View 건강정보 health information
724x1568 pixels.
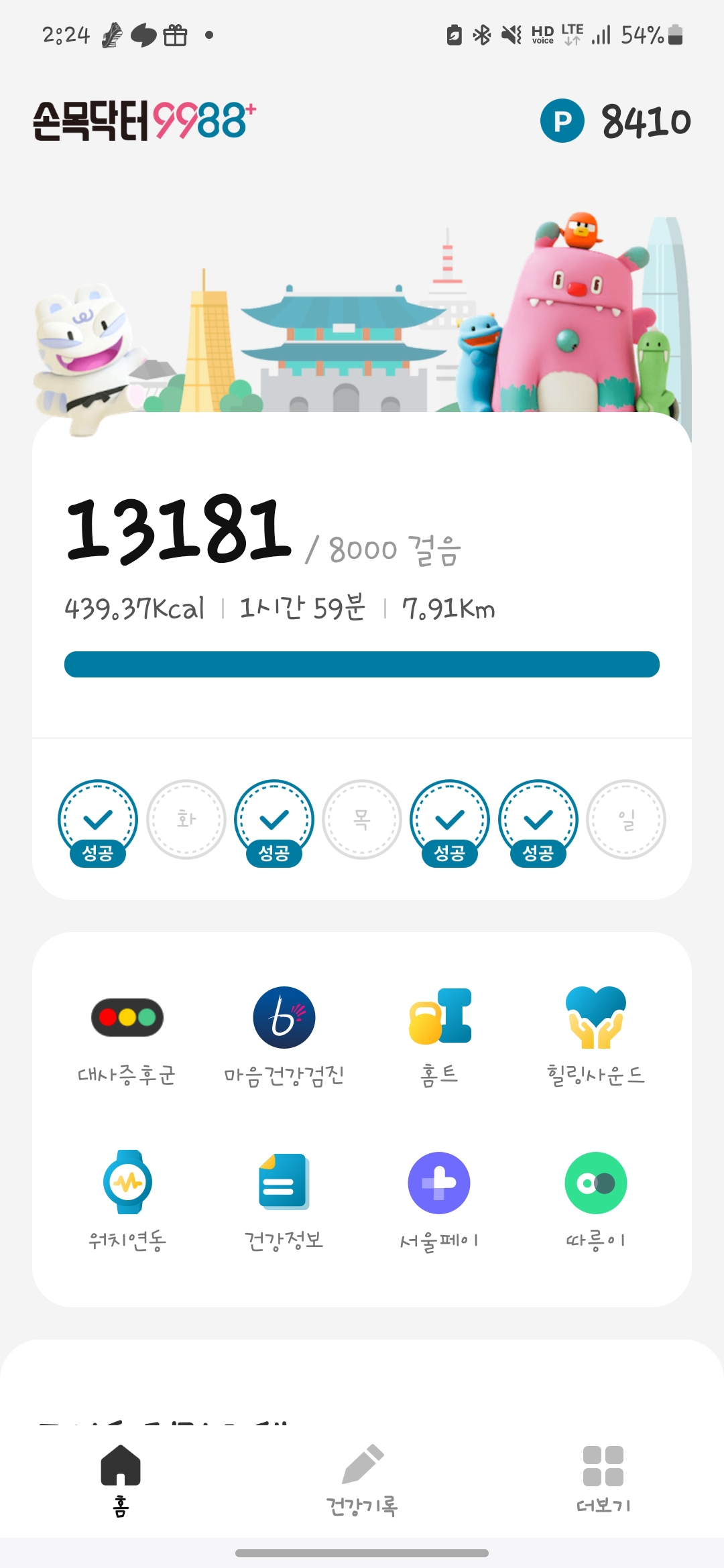click(x=284, y=1199)
